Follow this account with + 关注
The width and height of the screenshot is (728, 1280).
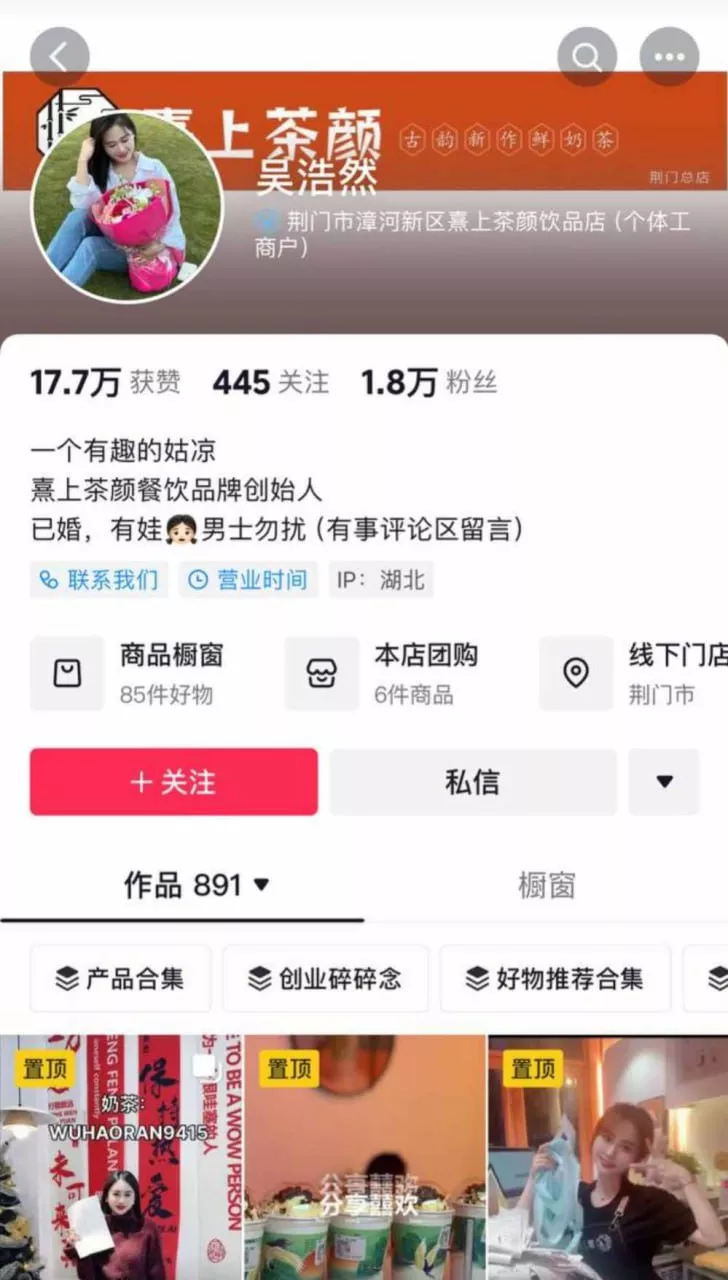click(x=174, y=782)
